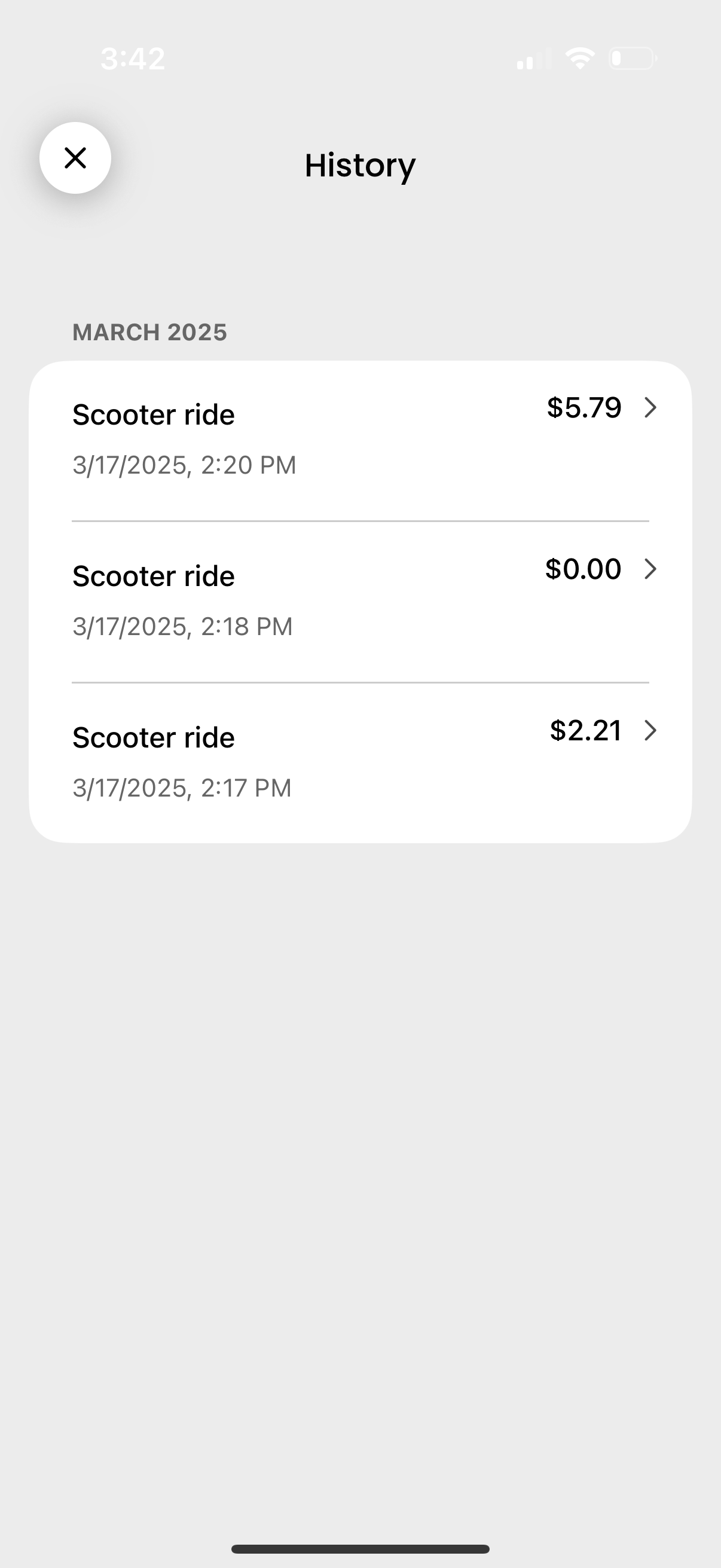
Task: Tap the battery indicator icon
Action: click(633, 58)
